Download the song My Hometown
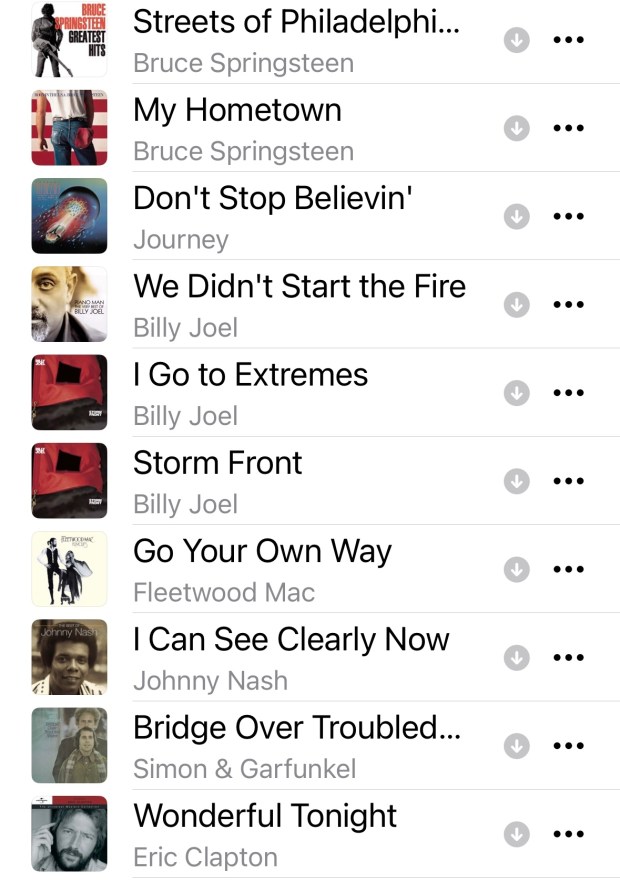The width and height of the screenshot is (620, 882). (x=516, y=128)
